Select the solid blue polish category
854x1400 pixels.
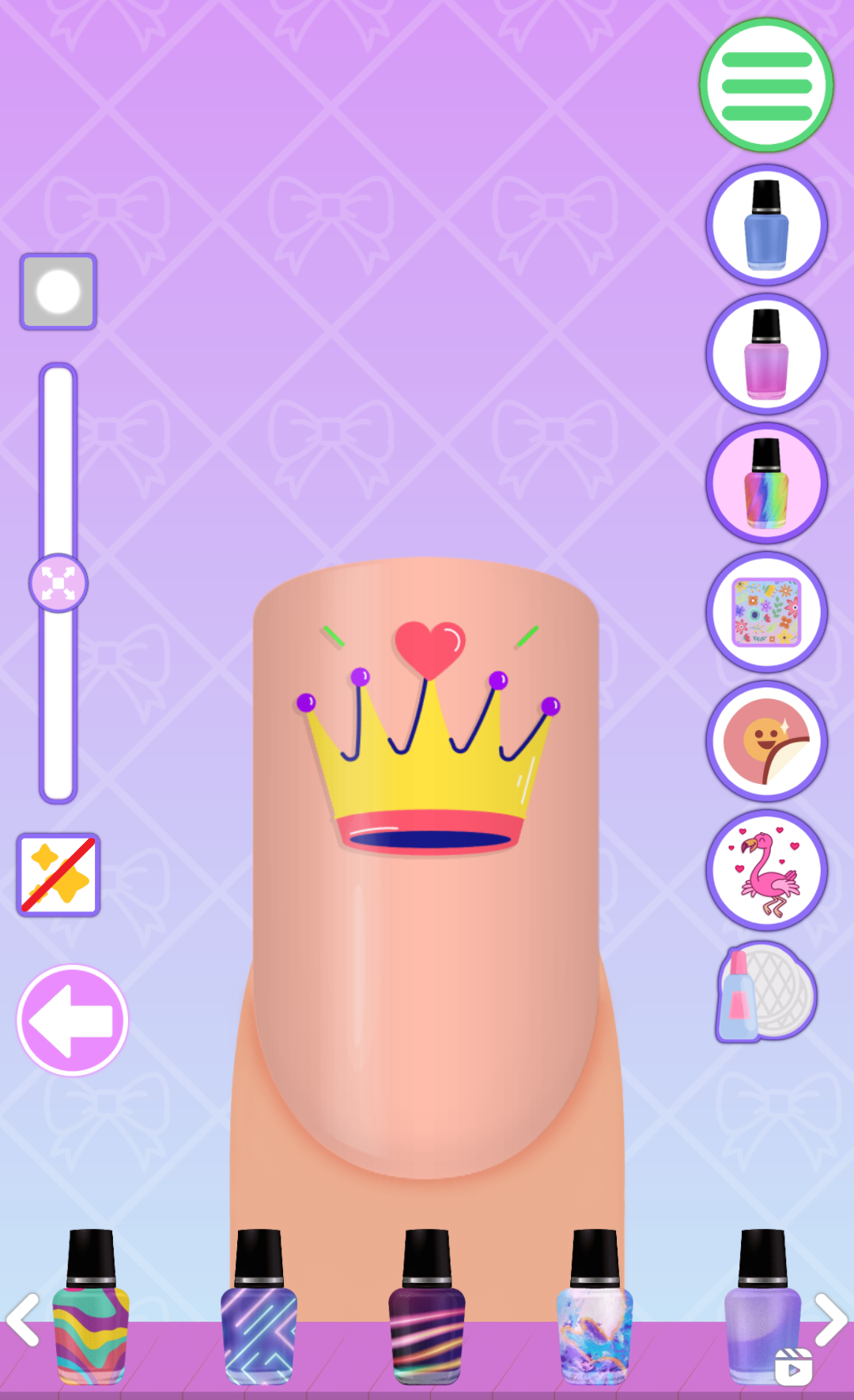point(766,225)
